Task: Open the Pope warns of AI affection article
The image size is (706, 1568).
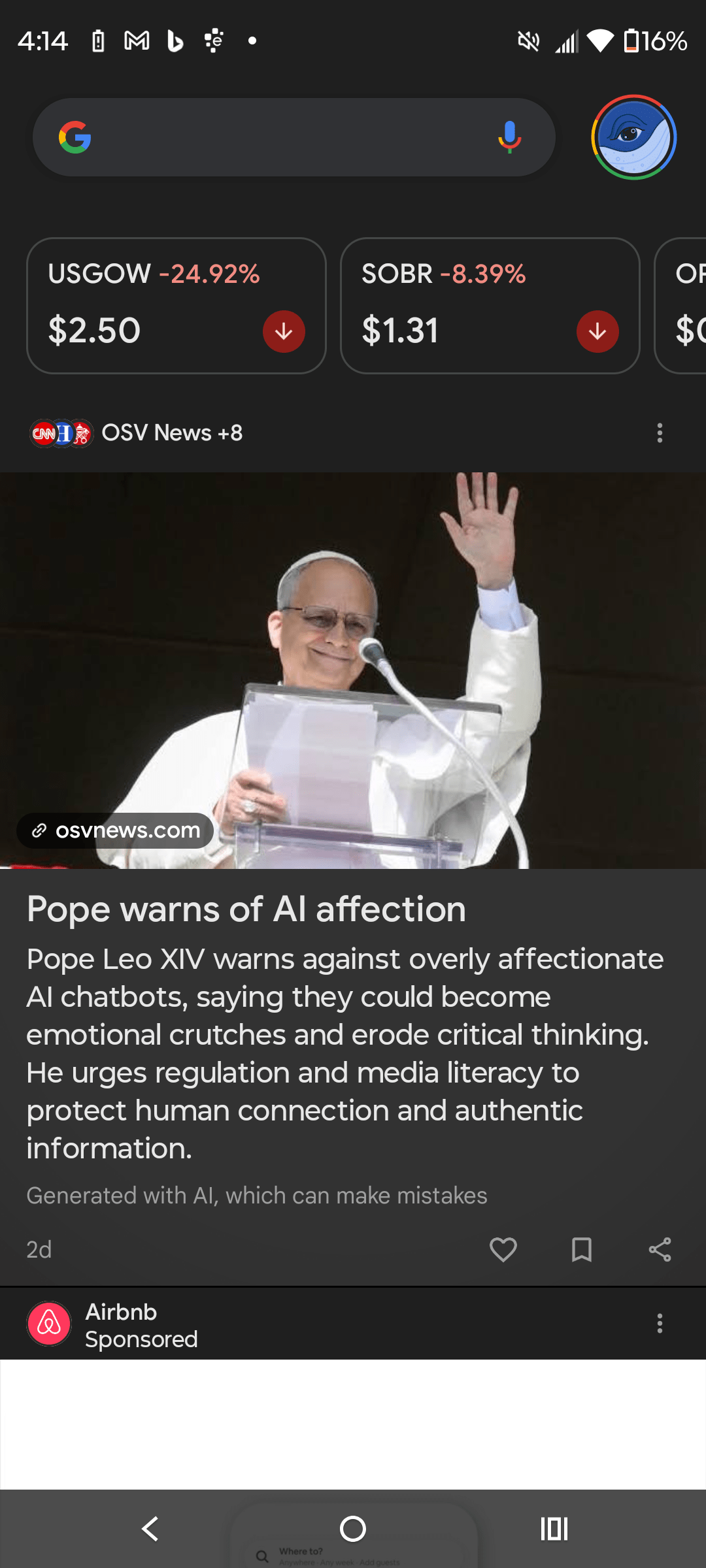Action: (246, 909)
